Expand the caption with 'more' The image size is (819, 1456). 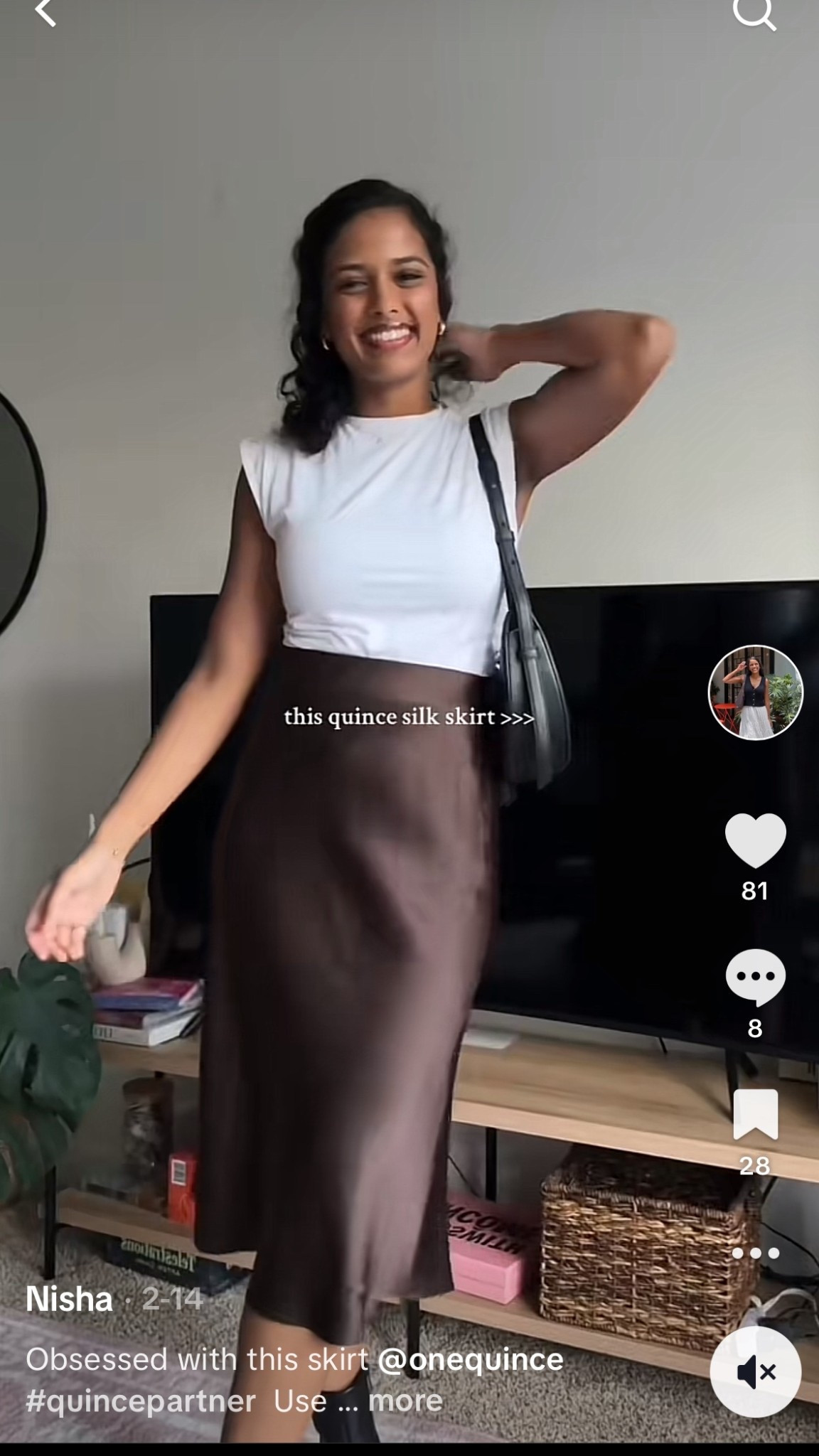pos(405,1401)
